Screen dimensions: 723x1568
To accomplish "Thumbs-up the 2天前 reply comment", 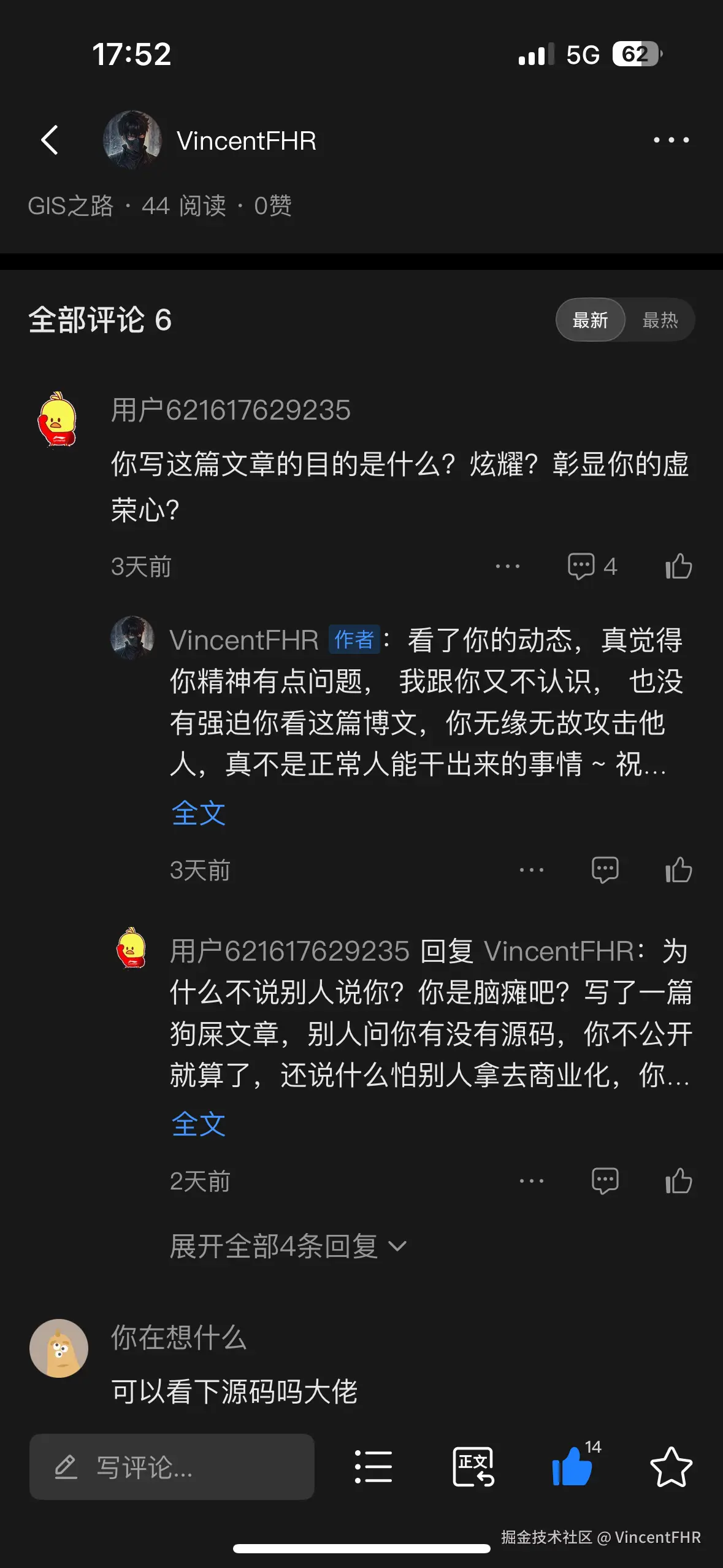I will tap(677, 1180).
